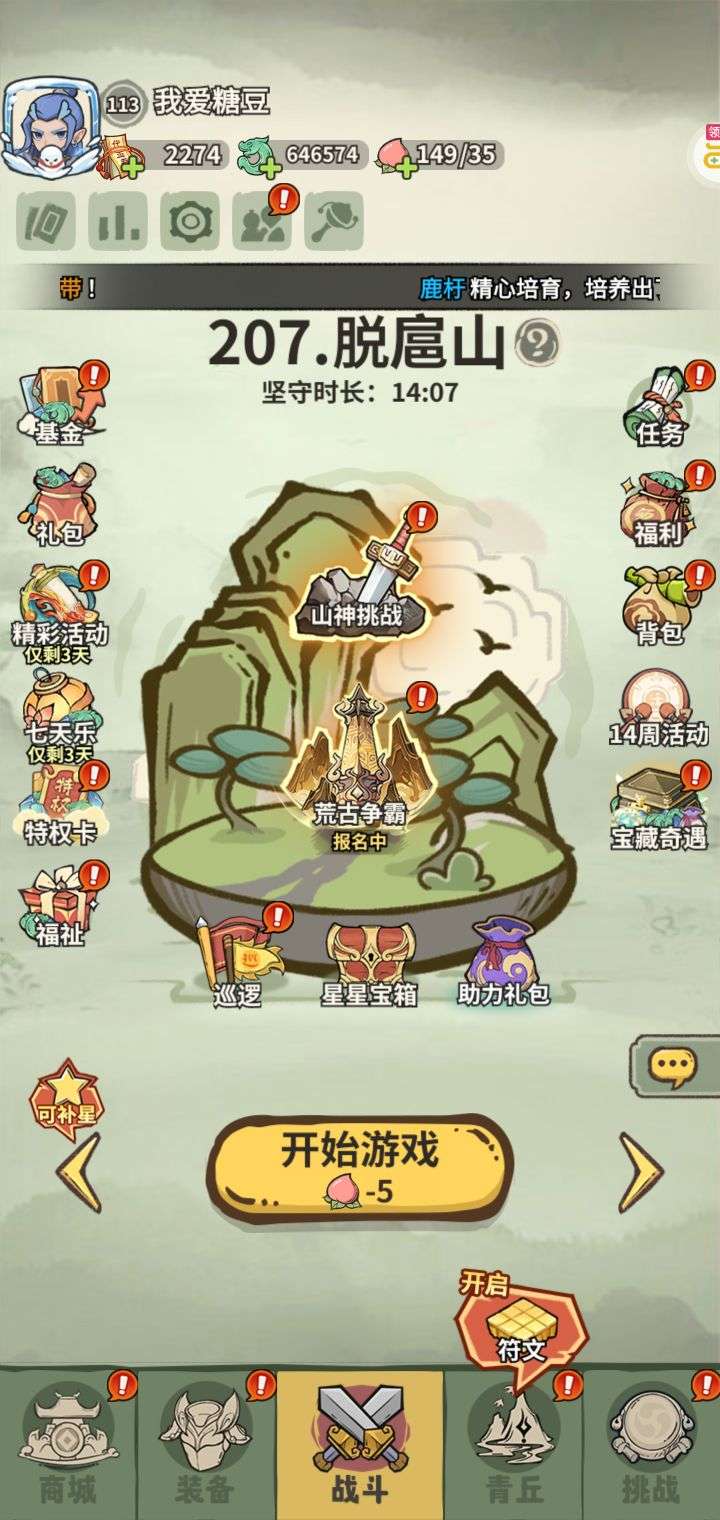Go to the next stage arrow

640,1172
